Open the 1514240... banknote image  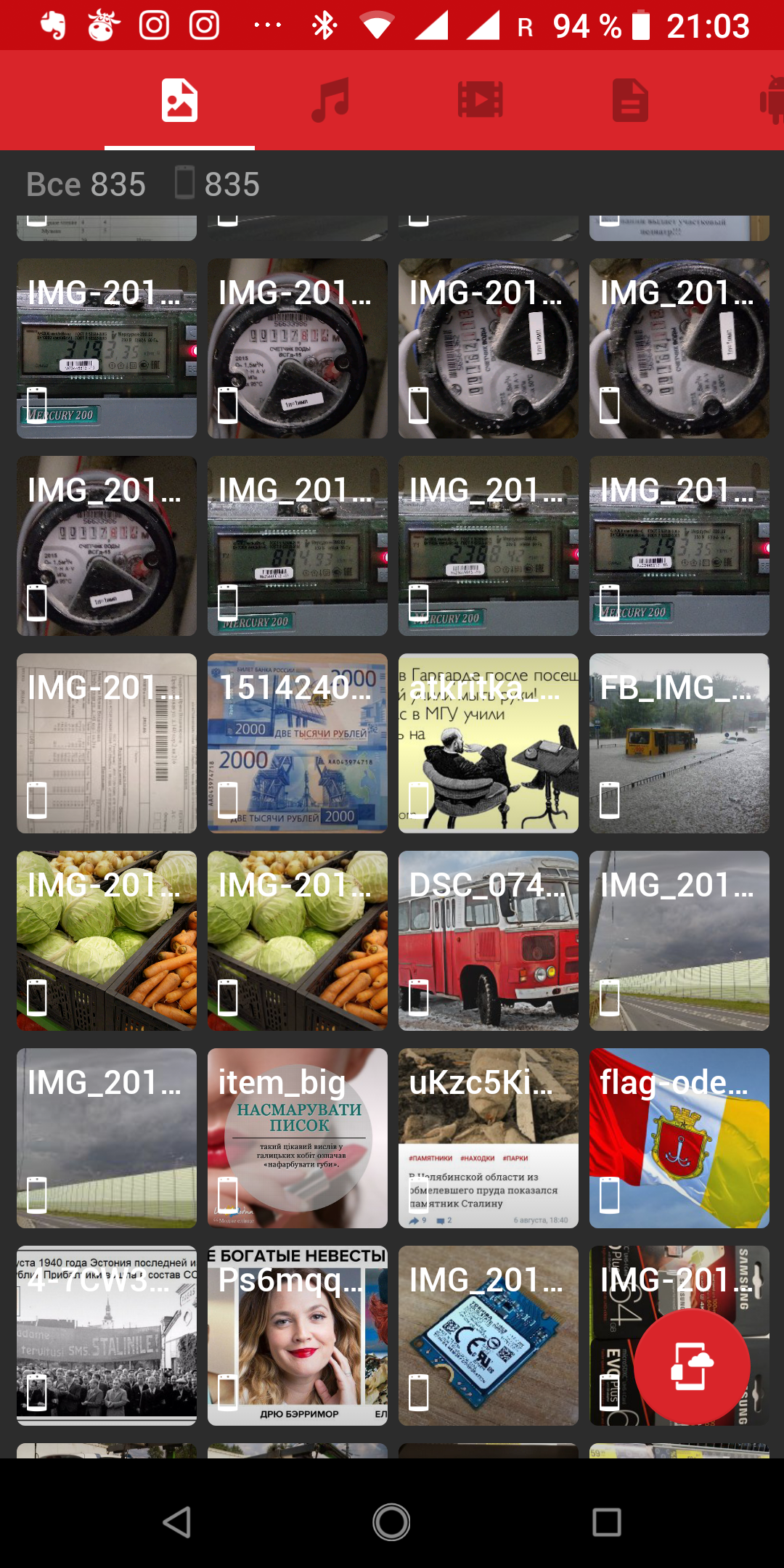[x=298, y=743]
